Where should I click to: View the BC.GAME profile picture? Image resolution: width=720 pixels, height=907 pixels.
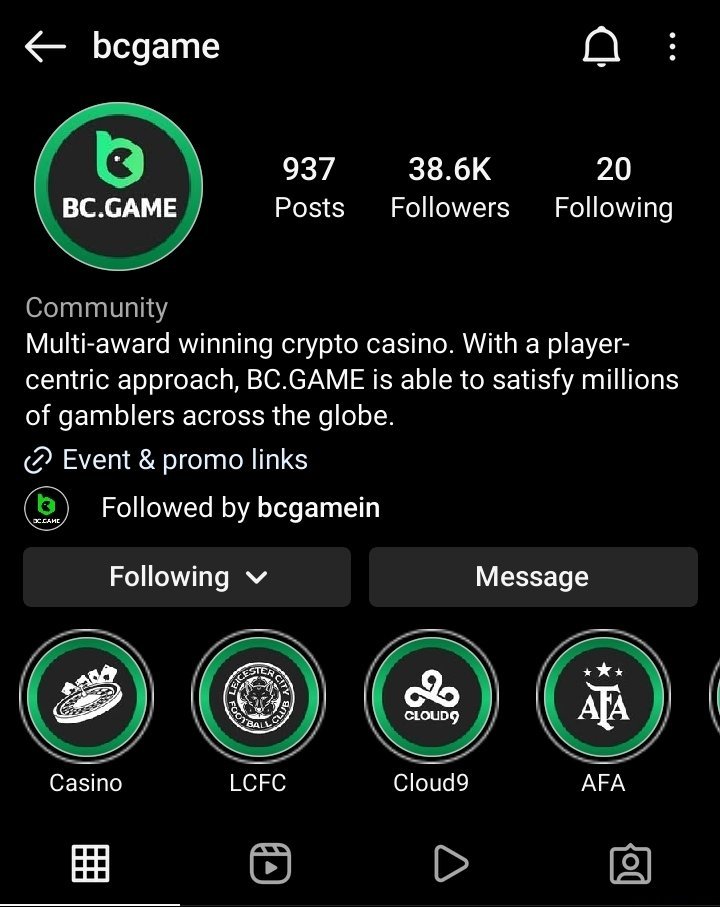tap(119, 187)
